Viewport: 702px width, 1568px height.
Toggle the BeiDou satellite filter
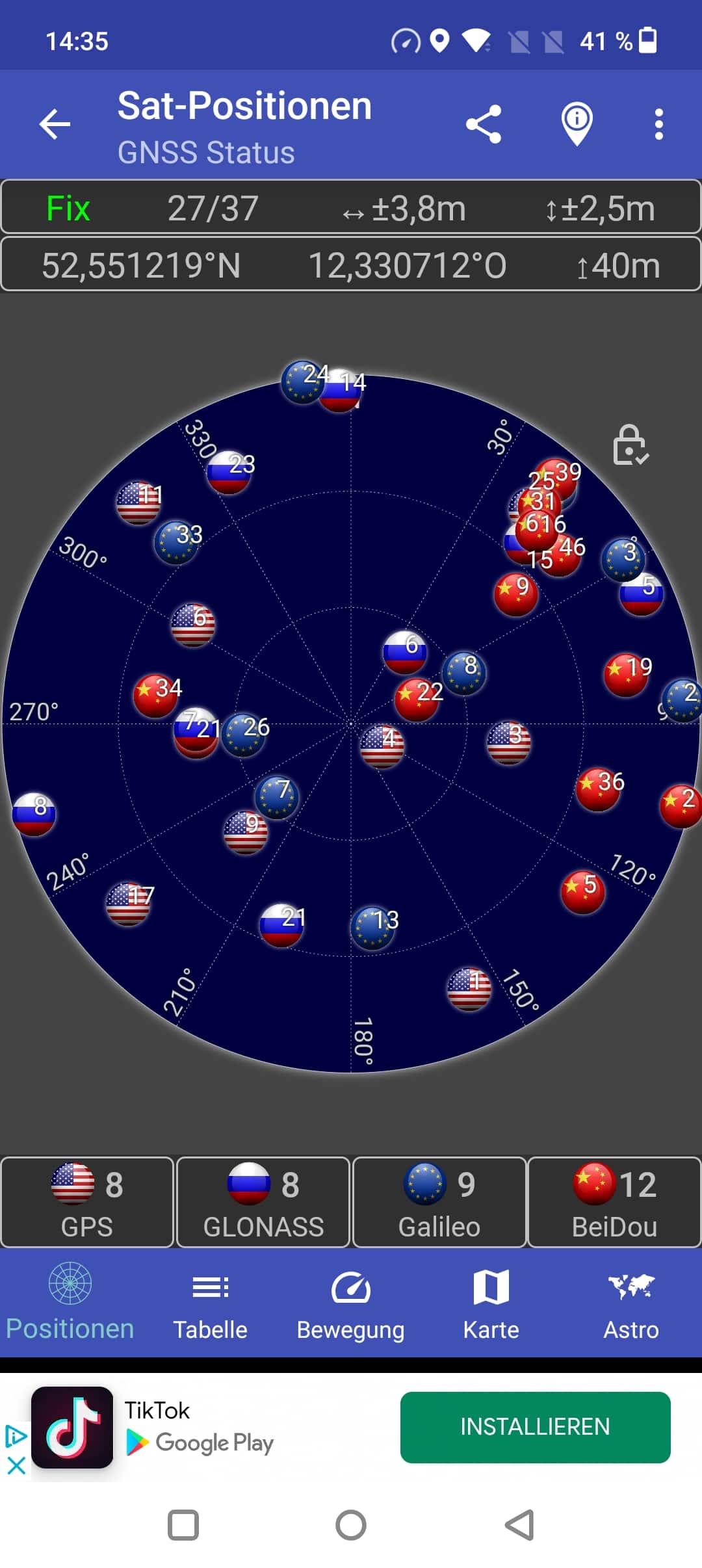(x=614, y=1202)
